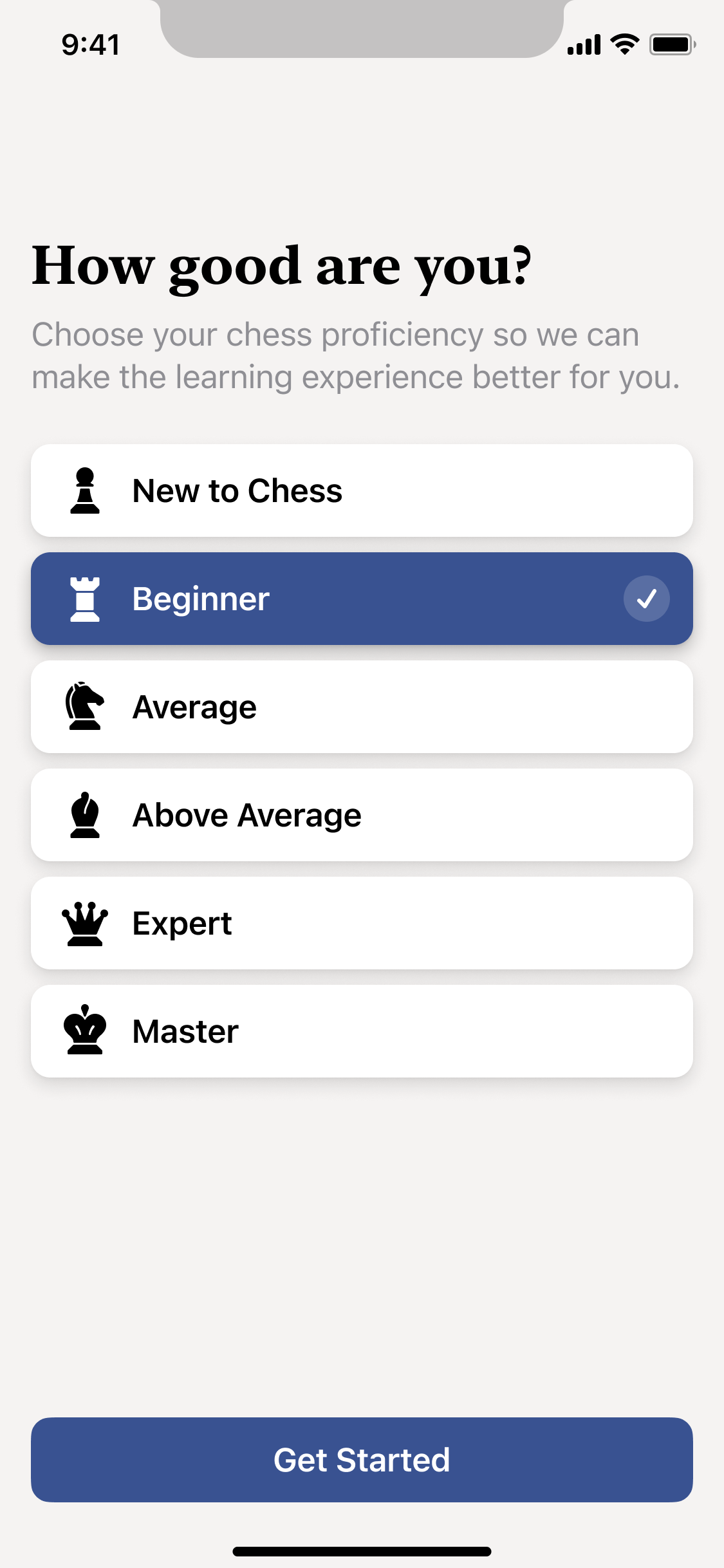This screenshot has width=724, height=1568.
Task: Tap the Get Started button
Action: [362, 1460]
